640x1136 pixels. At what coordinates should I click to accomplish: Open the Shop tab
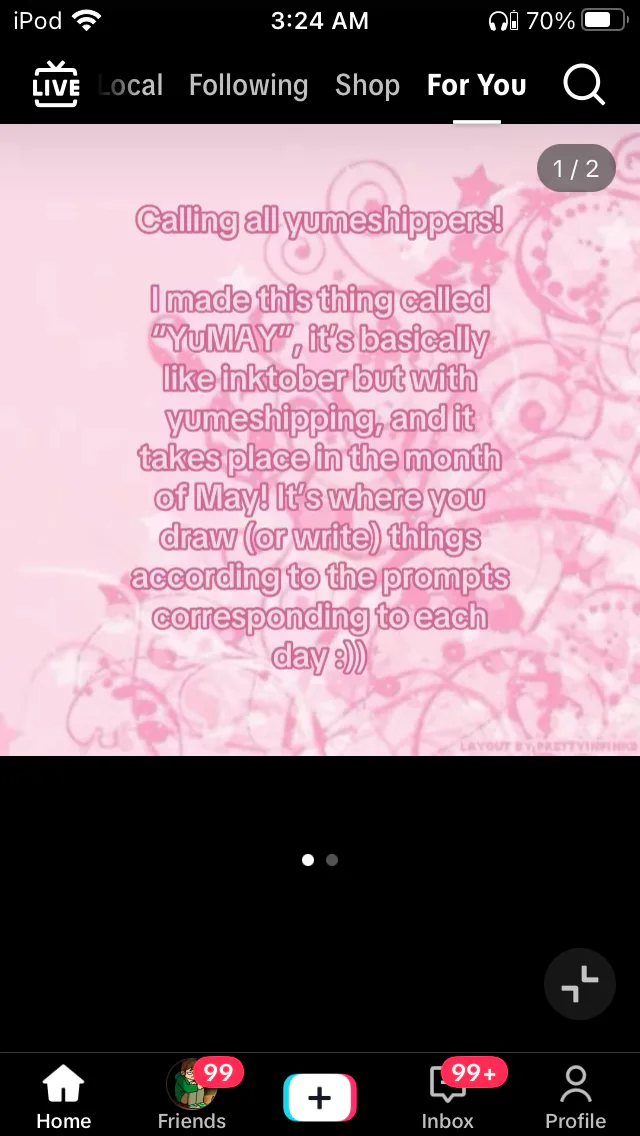pos(367,85)
